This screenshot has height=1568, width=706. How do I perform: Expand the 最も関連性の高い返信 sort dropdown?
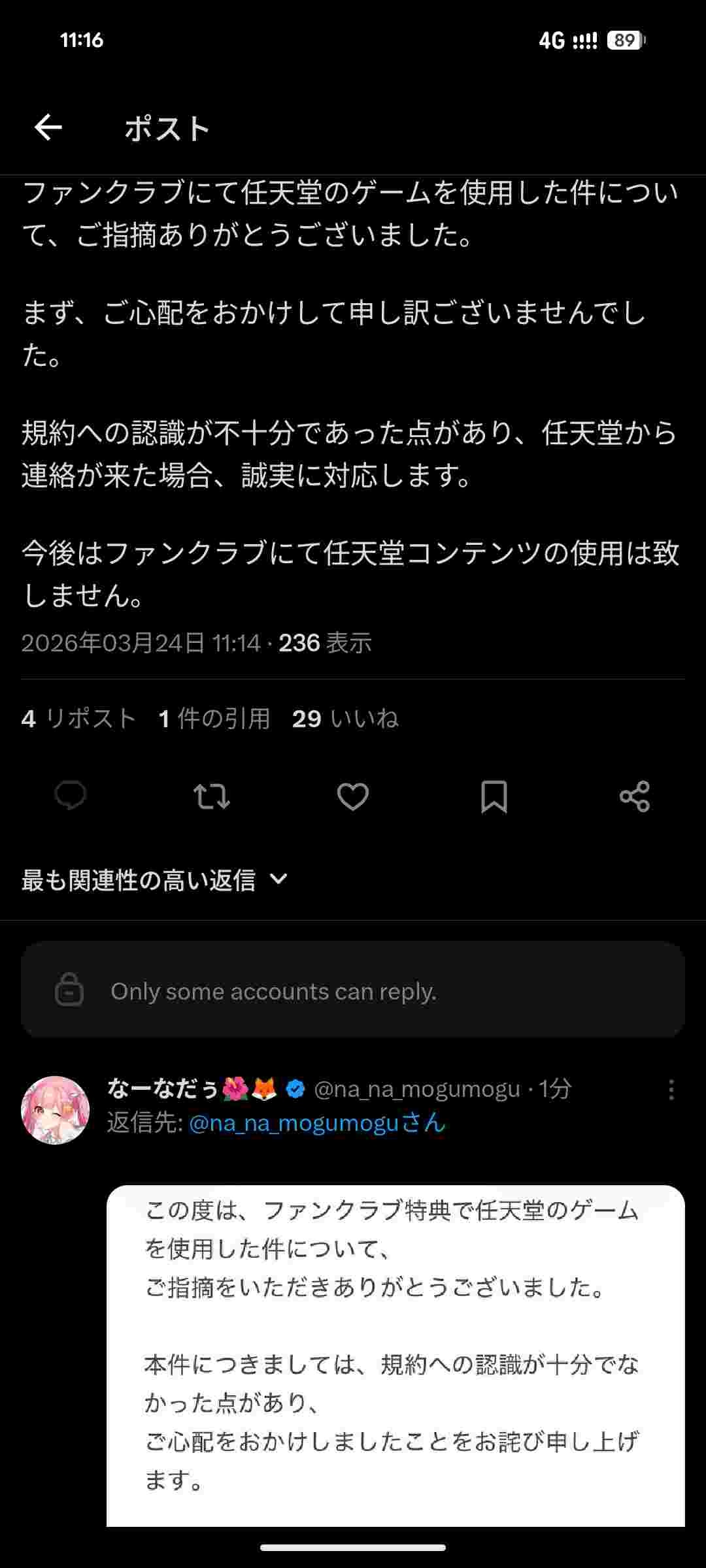(x=154, y=880)
